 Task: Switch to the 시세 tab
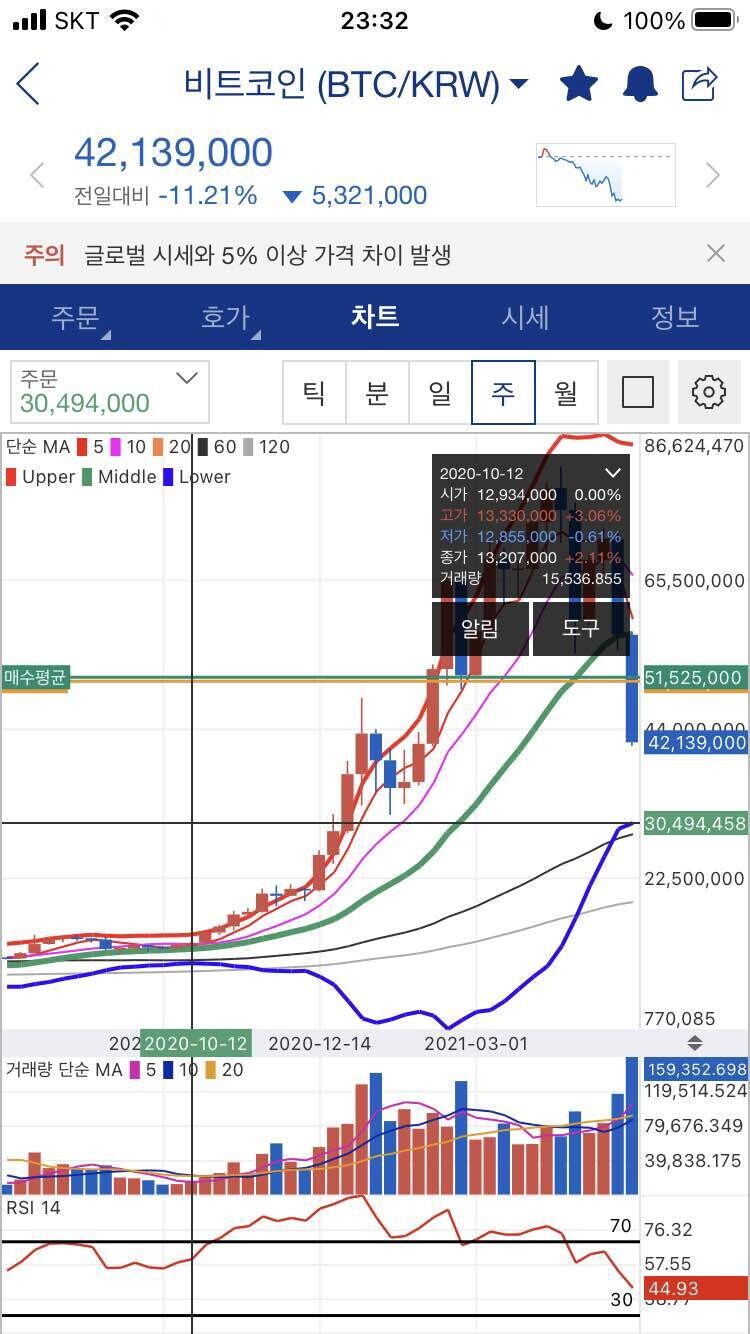click(525, 317)
